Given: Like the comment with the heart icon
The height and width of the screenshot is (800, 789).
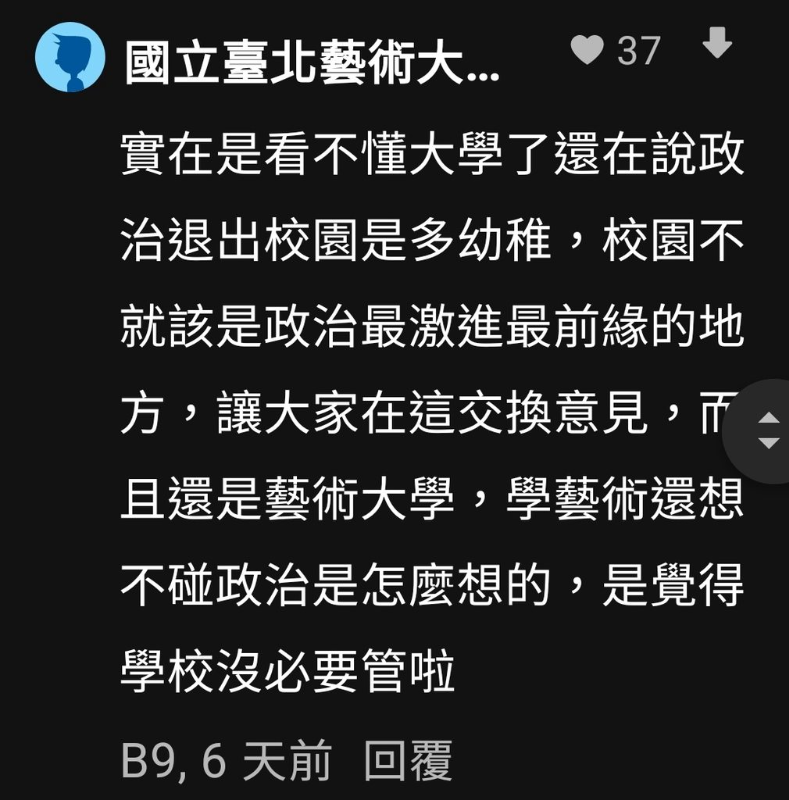Looking at the screenshot, I should pyautogui.click(x=587, y=50).
